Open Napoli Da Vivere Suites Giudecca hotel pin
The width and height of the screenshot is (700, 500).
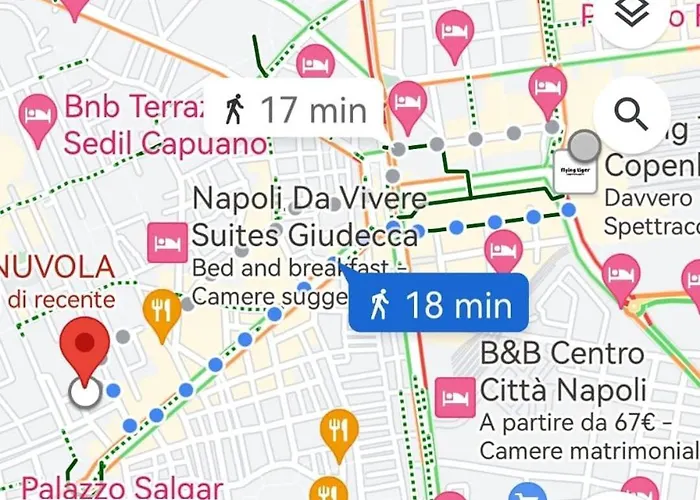pyautogui.click(x=165, y=239)
